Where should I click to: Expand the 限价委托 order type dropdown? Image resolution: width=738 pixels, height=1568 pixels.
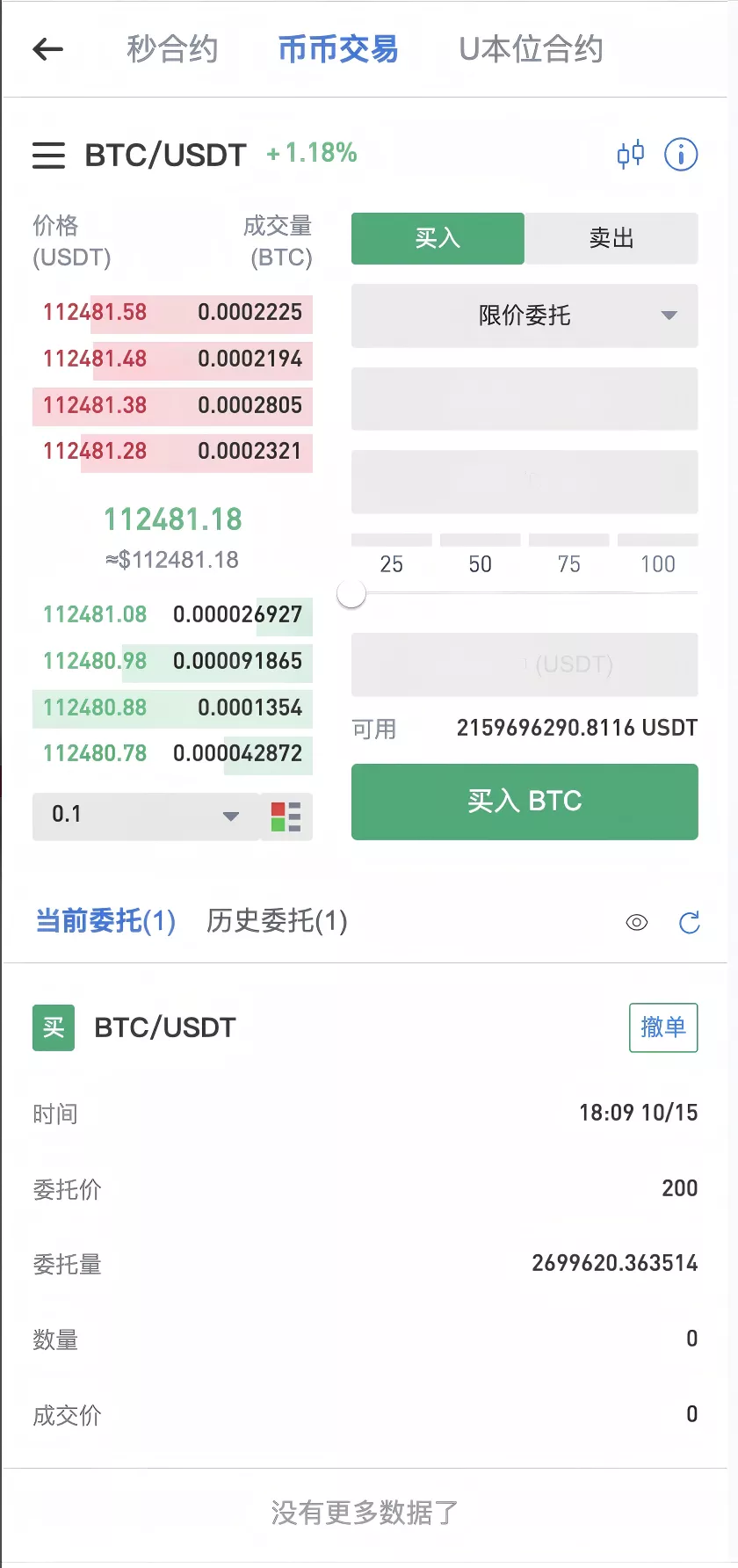(525, 316)
